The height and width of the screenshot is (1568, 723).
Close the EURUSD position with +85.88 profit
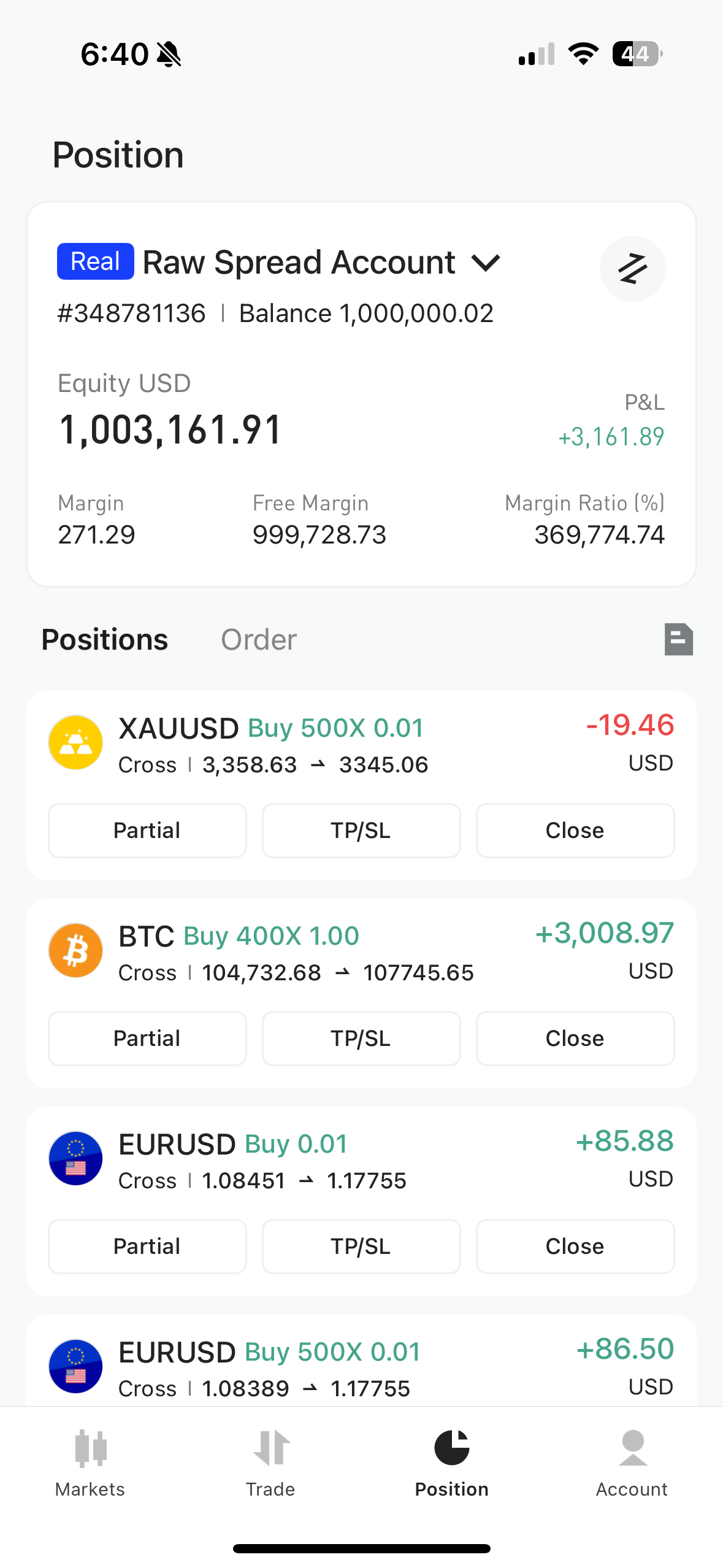click(x=575, y=1246)
